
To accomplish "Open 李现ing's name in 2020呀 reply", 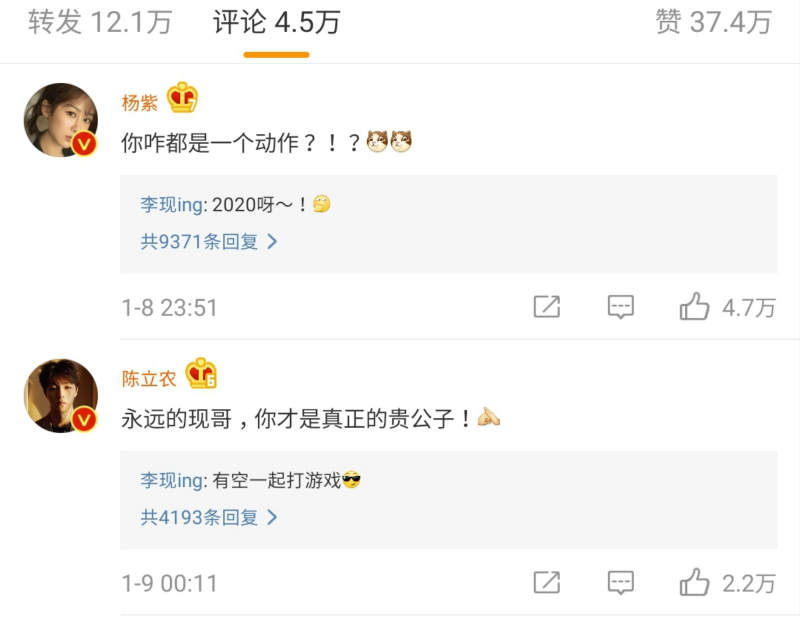I will click(x=172, y=205).
